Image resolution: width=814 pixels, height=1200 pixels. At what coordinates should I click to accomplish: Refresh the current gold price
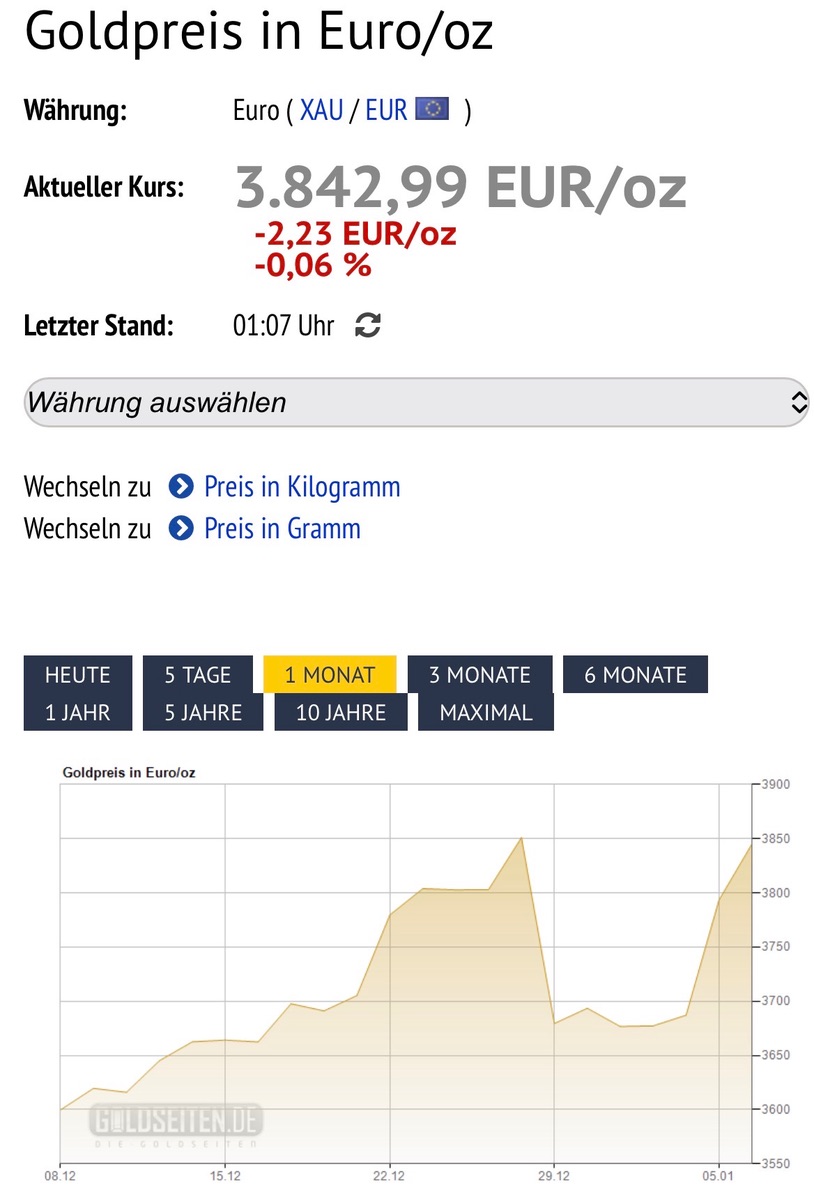coord(368,325)
